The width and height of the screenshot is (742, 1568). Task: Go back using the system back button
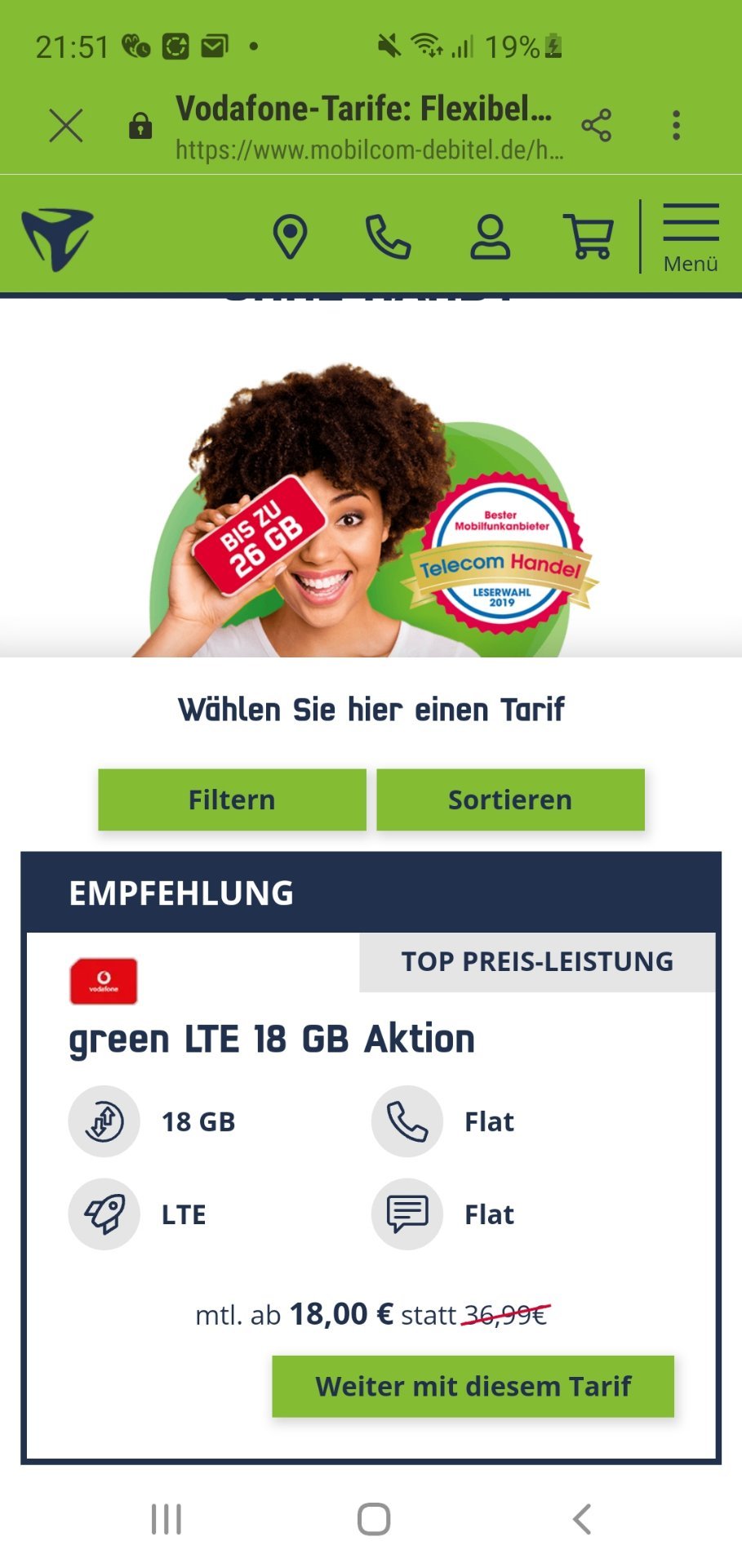click(581, 1519)
